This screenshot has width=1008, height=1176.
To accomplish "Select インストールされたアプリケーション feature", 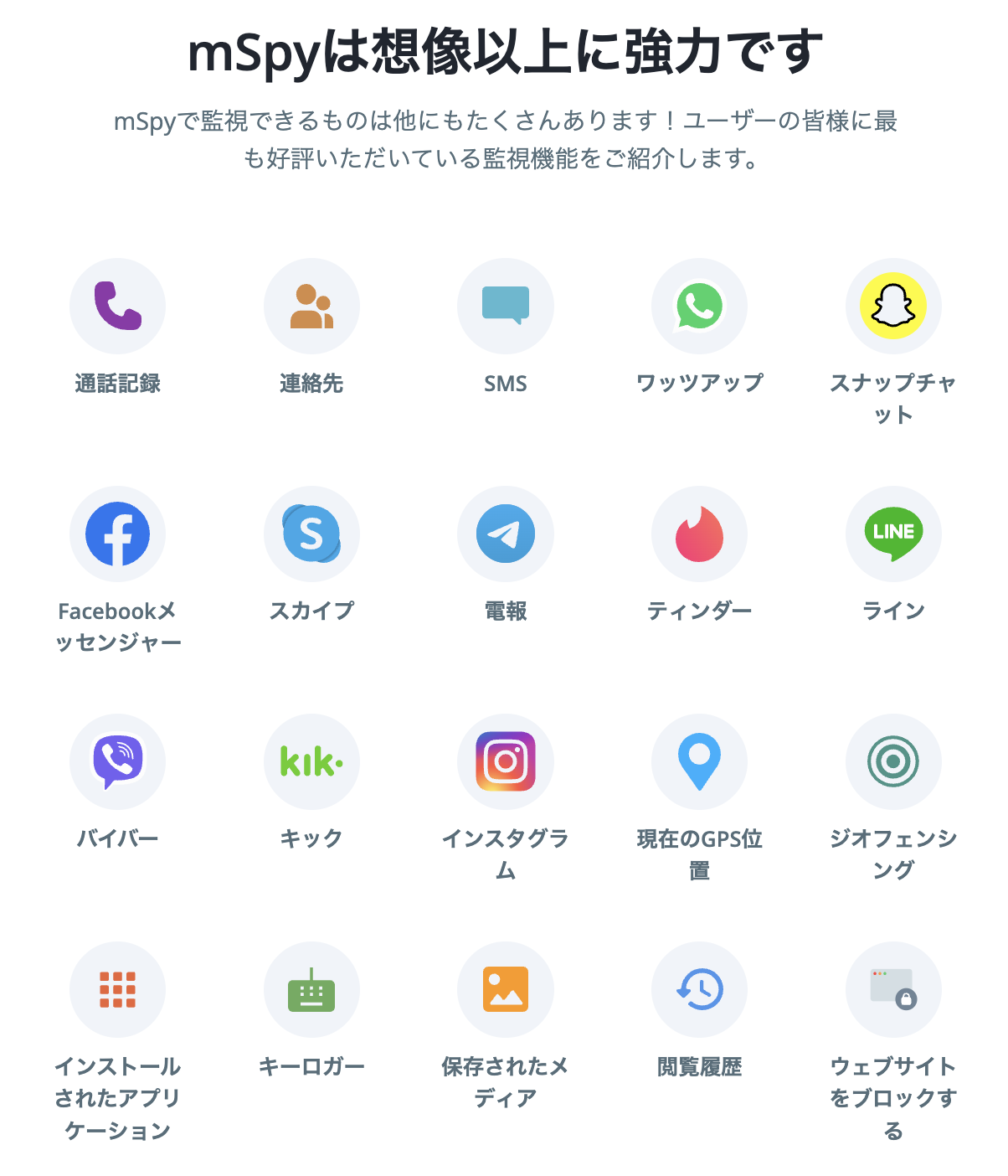I will [x=117, y=990].
